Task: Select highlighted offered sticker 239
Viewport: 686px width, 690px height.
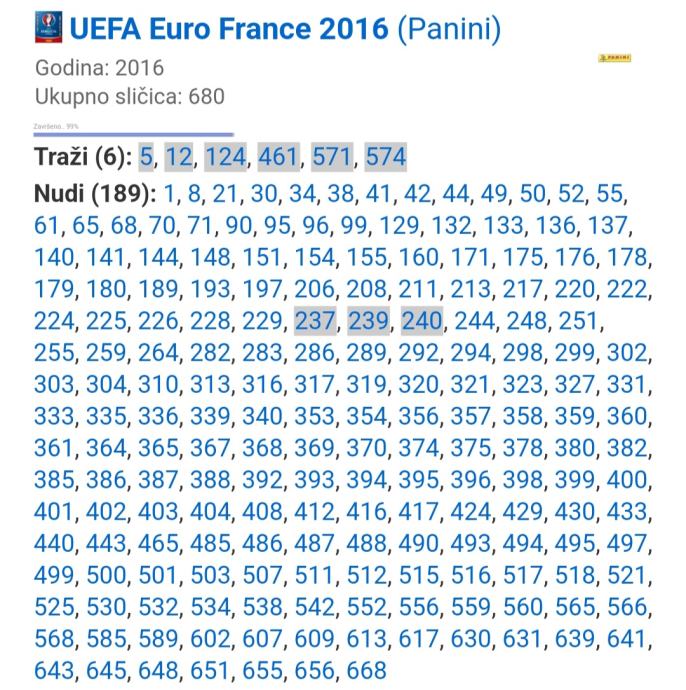Action: [368, 321]
